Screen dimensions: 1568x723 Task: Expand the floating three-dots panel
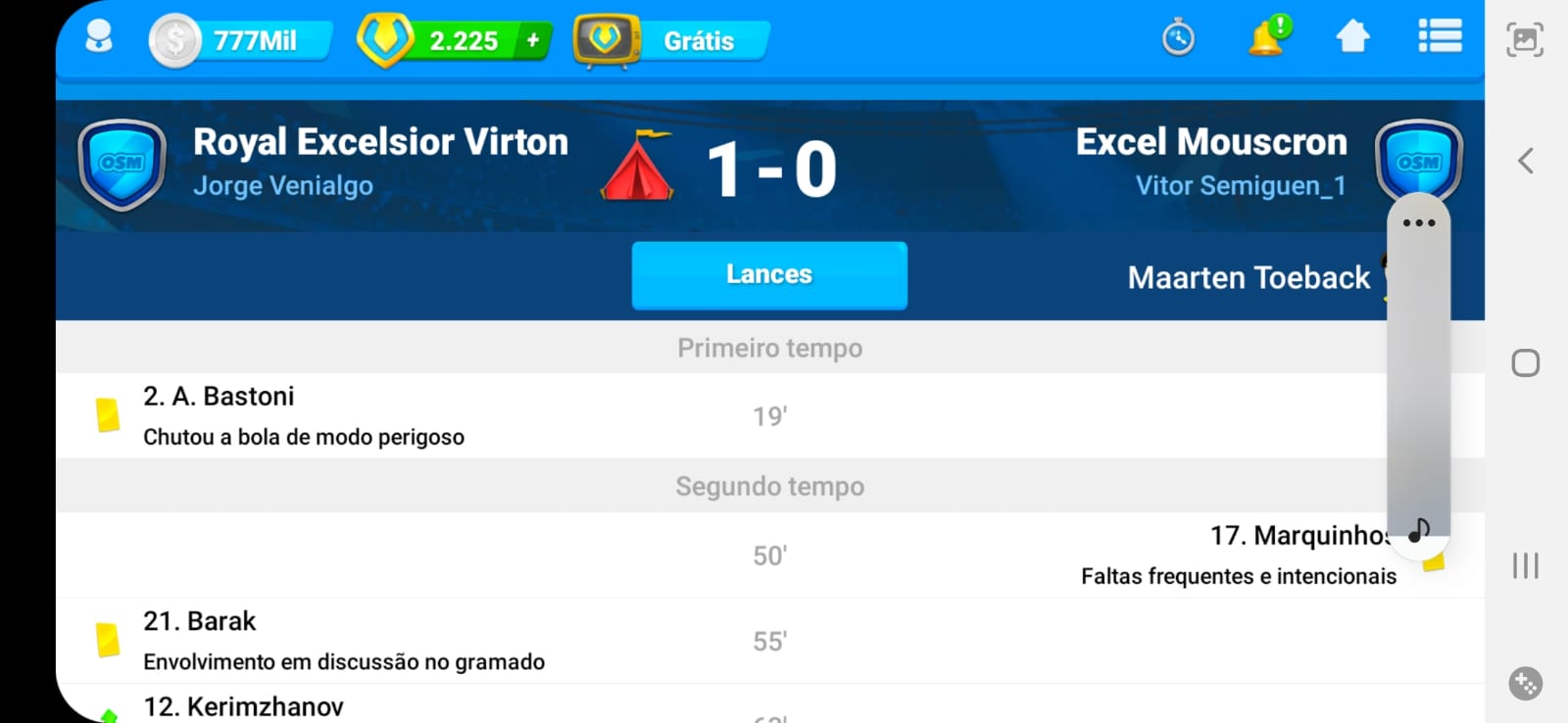pyautogui.click(x=1418, y=223)
